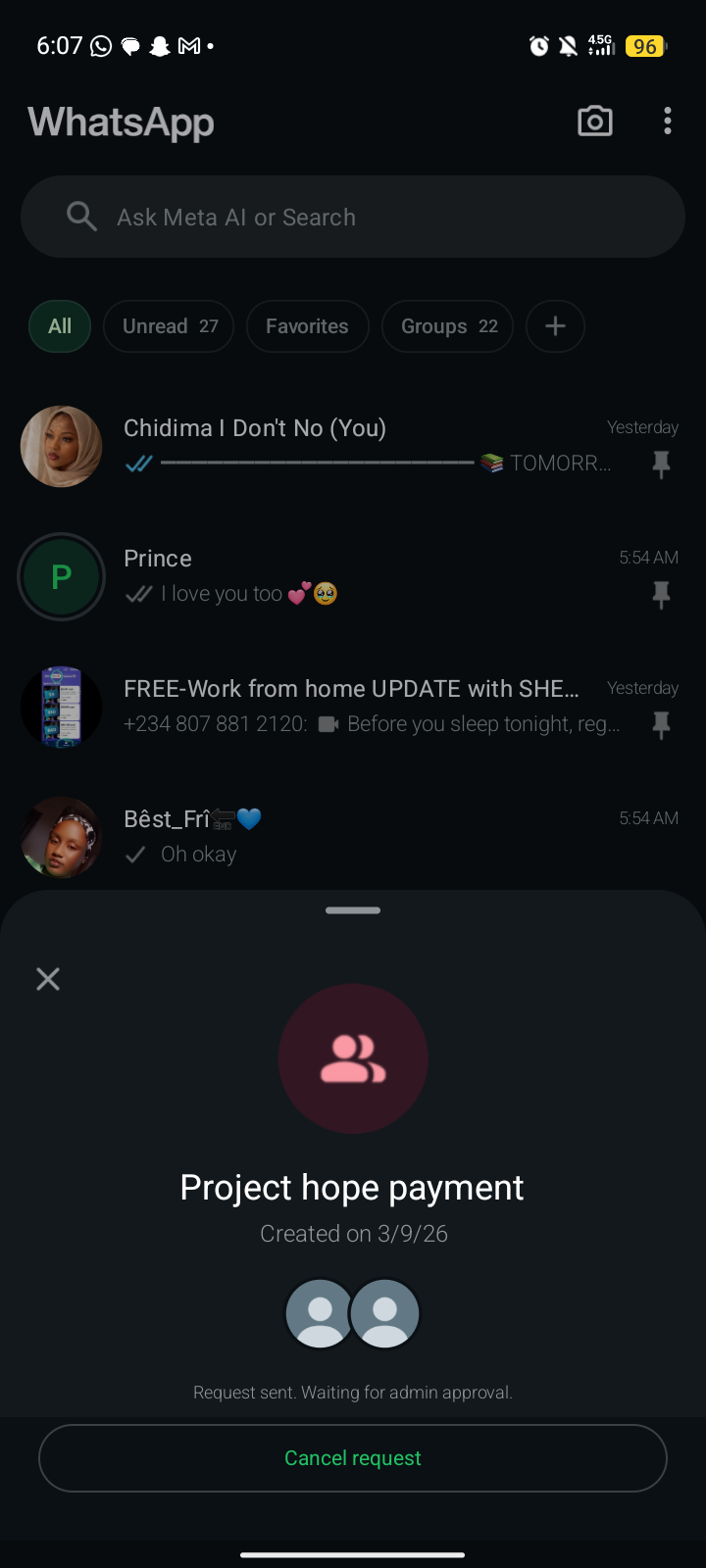Cancel the group join request
The width and height of the screenshot is (706, 1568).
tap(353, 1458)
